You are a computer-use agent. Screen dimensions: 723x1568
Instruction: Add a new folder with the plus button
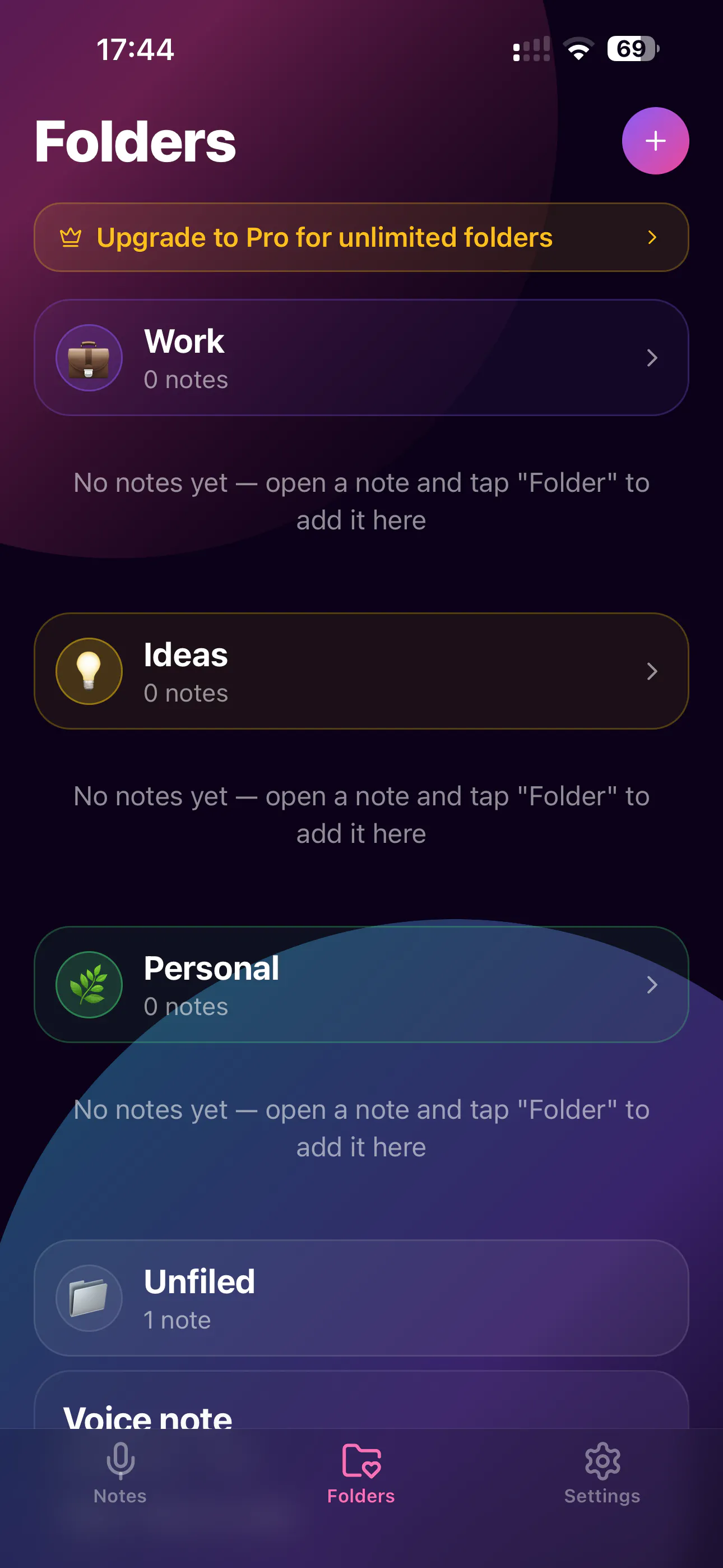[655, 141]
